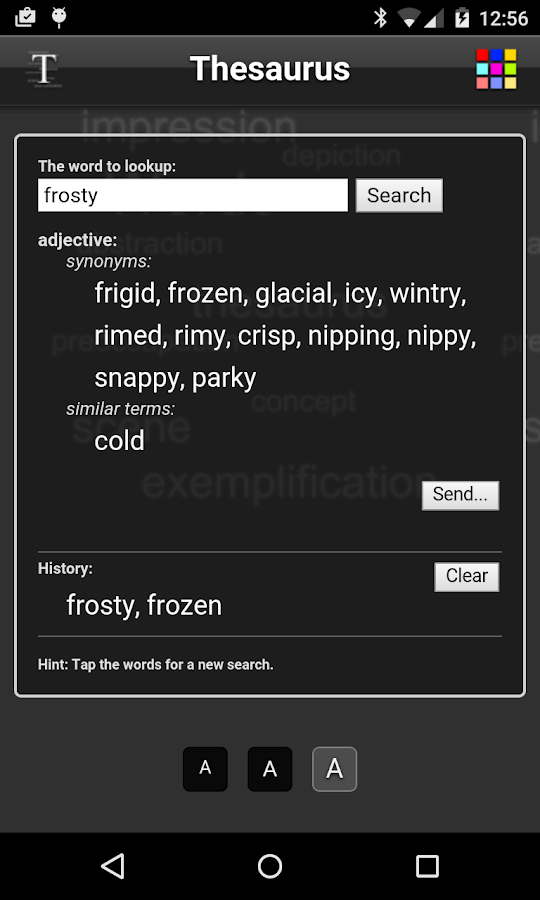540x900 pixels.
Task: Look up the synonym "frigid"
Action: click(125, 293)
